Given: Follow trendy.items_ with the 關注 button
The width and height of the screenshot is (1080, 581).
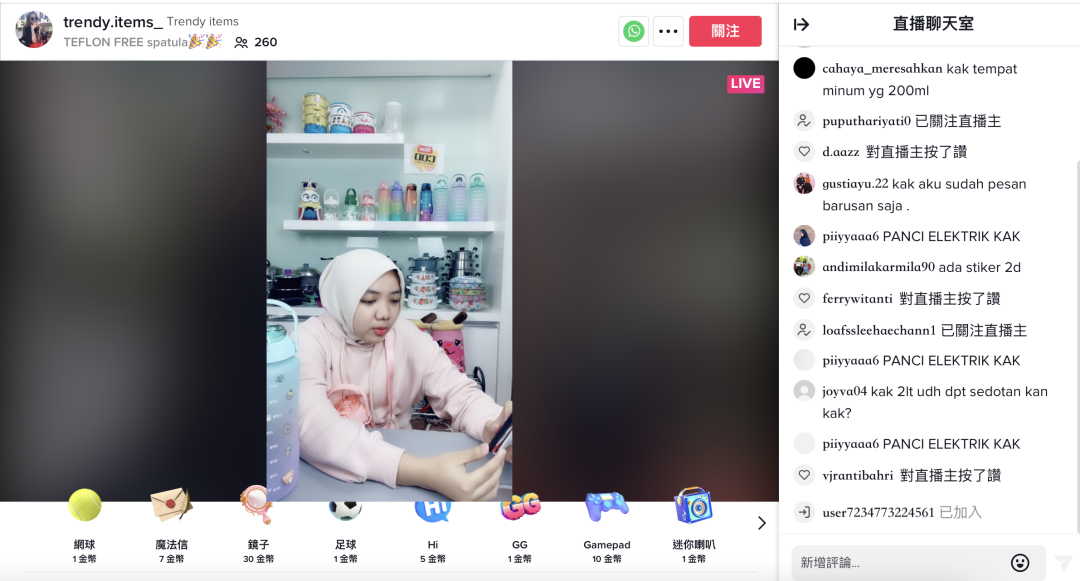Looking at the screenshot, I should coord(725,31).
